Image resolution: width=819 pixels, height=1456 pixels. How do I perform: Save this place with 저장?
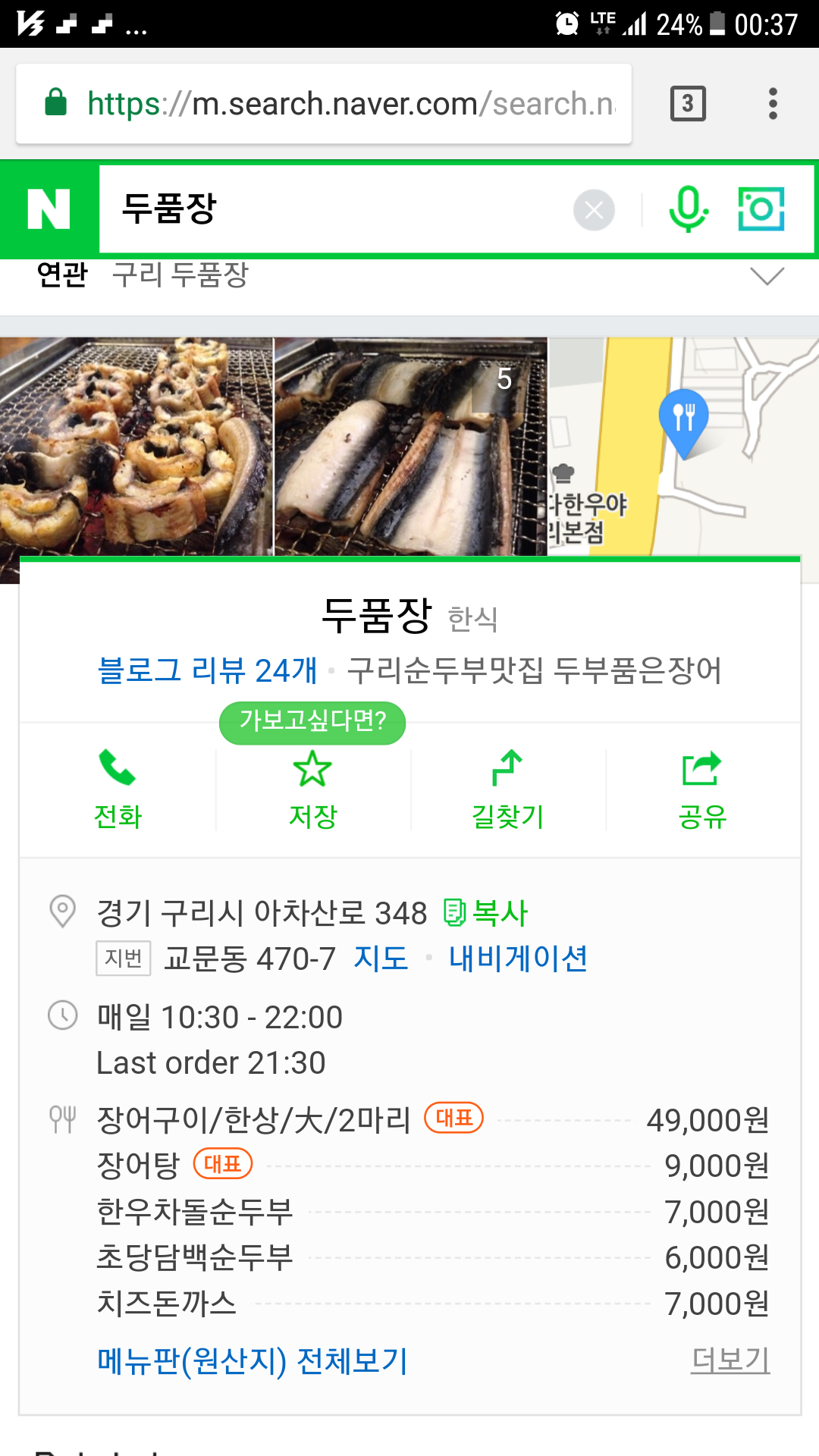(x=312, y=789)
